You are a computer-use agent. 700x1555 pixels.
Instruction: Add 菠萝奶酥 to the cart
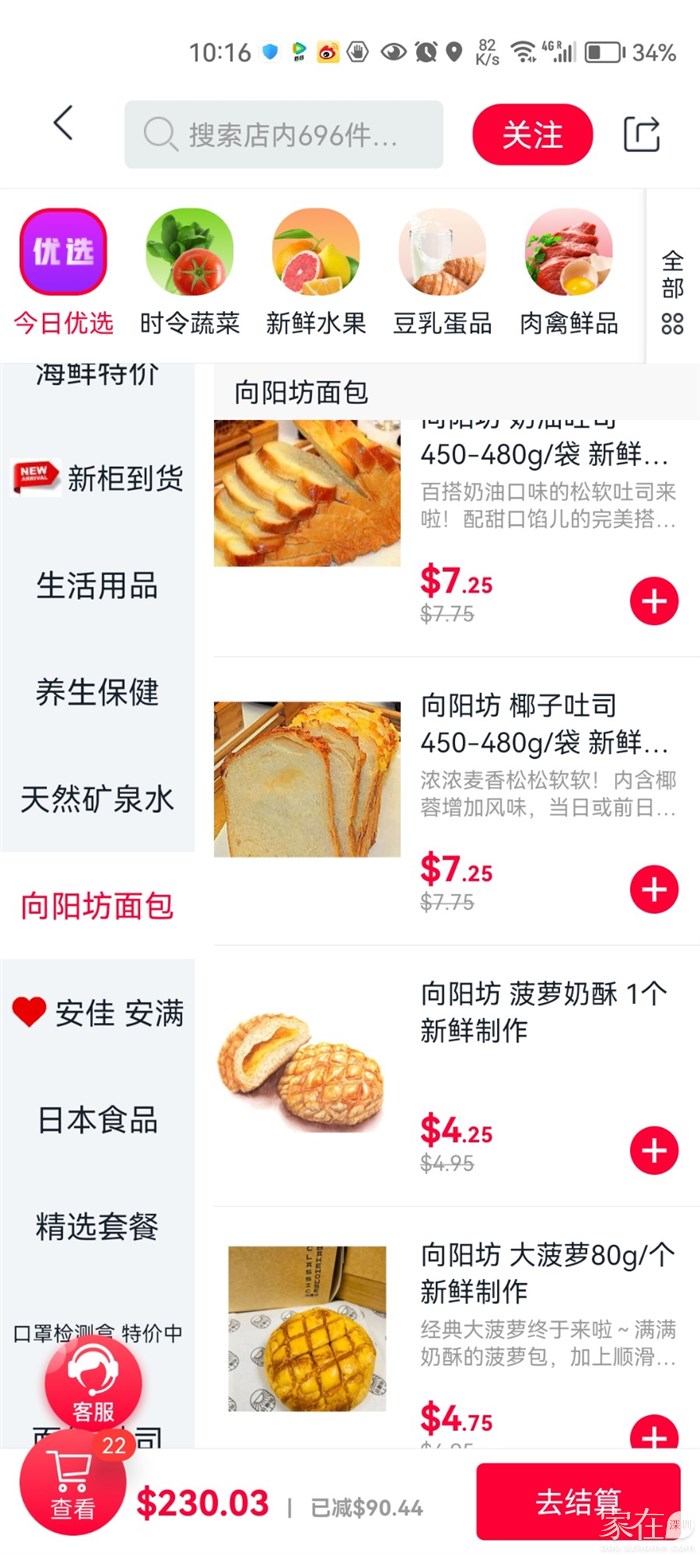(654, 1150)
